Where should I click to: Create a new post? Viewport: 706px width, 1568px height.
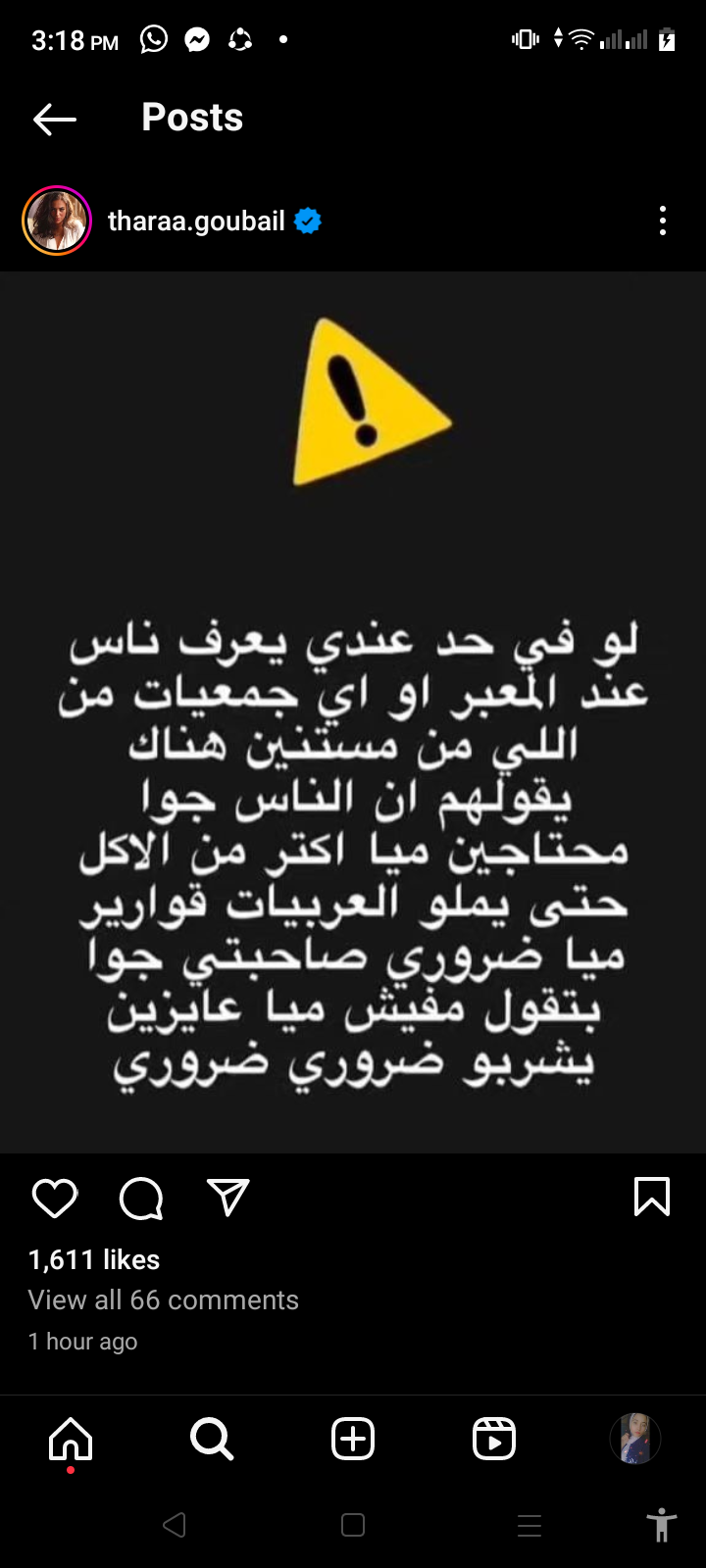pos(353,1439)
